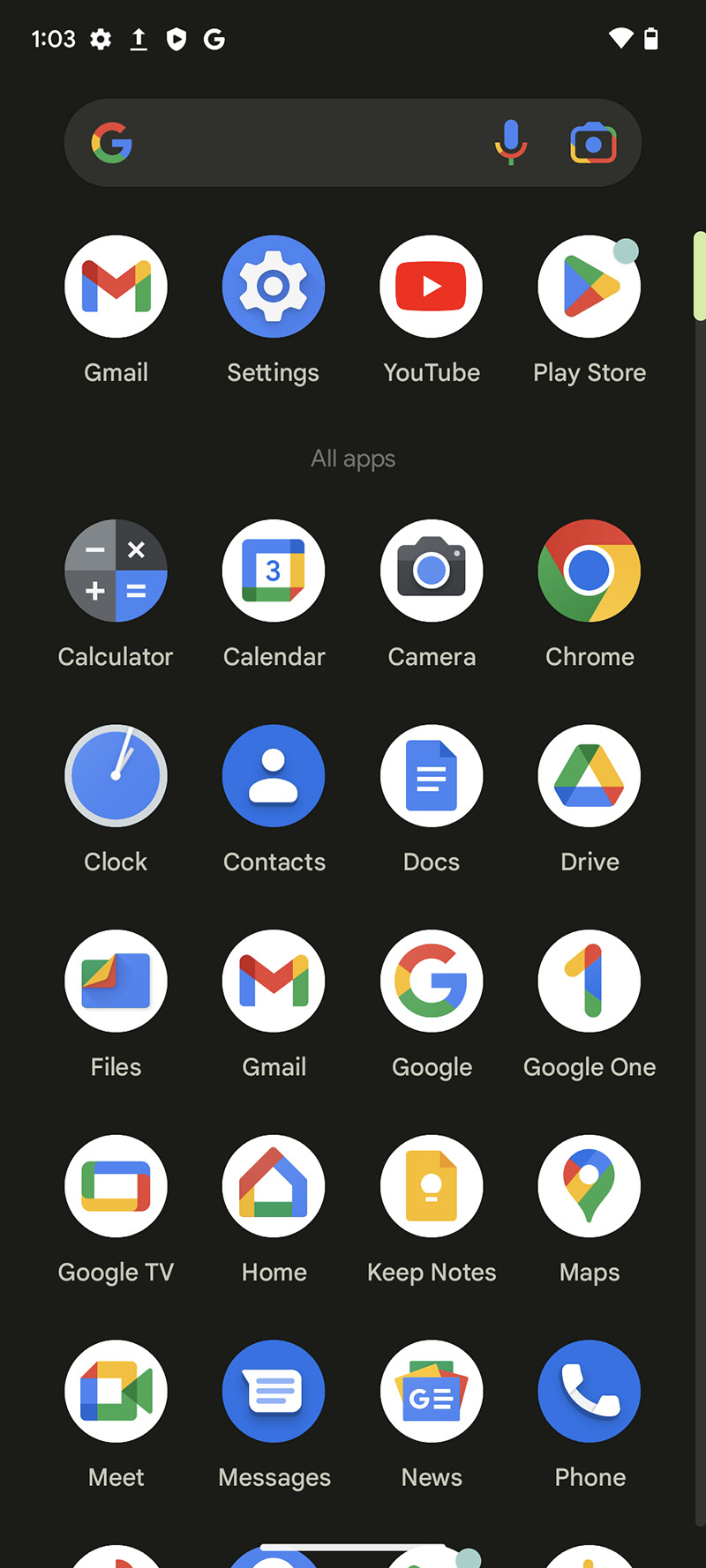Open the Play Store
This screenshot has width=706, height=1568.
tap(590, 287)
